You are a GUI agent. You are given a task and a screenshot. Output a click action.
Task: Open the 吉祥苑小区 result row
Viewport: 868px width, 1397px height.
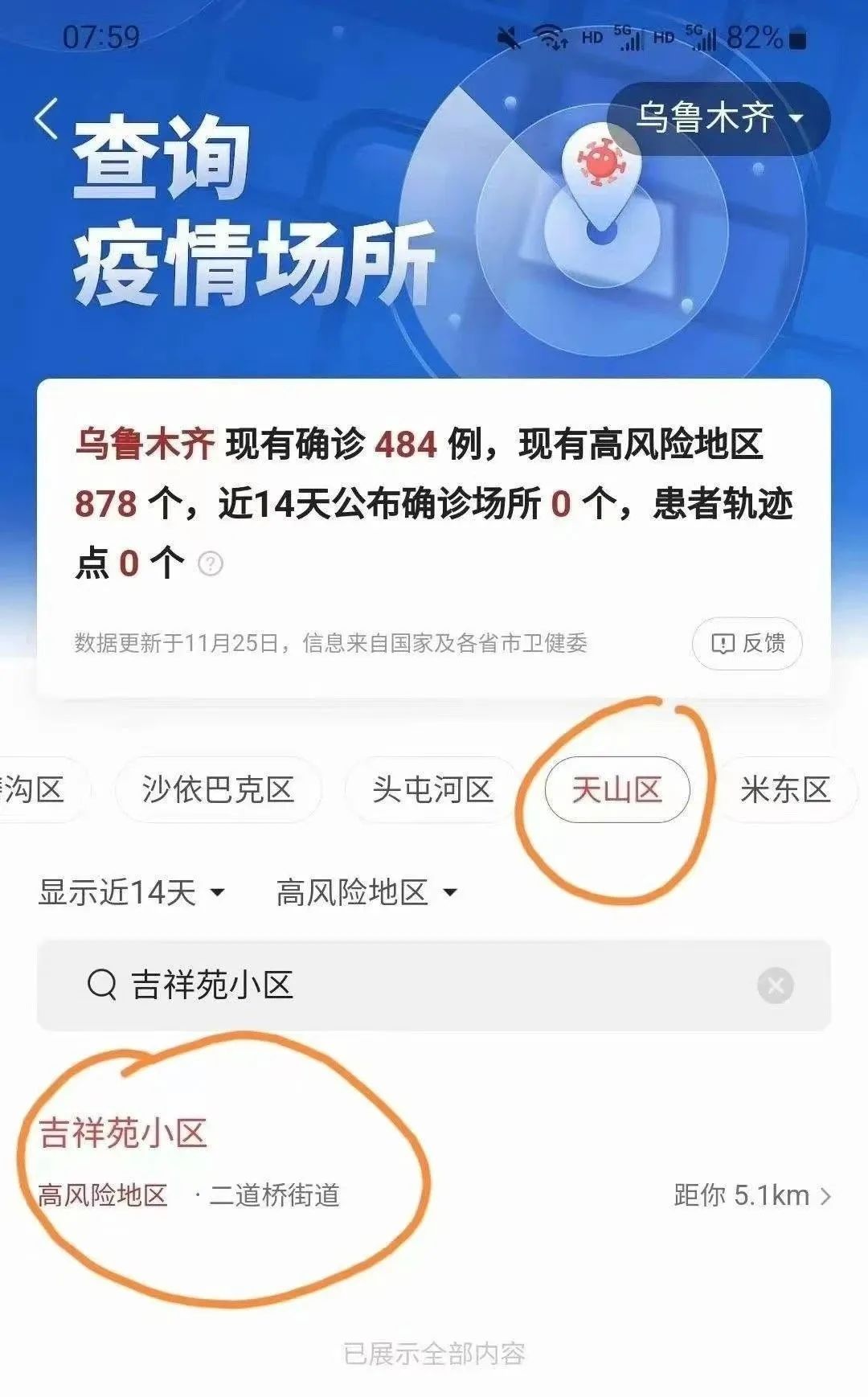coord(433,1162)
